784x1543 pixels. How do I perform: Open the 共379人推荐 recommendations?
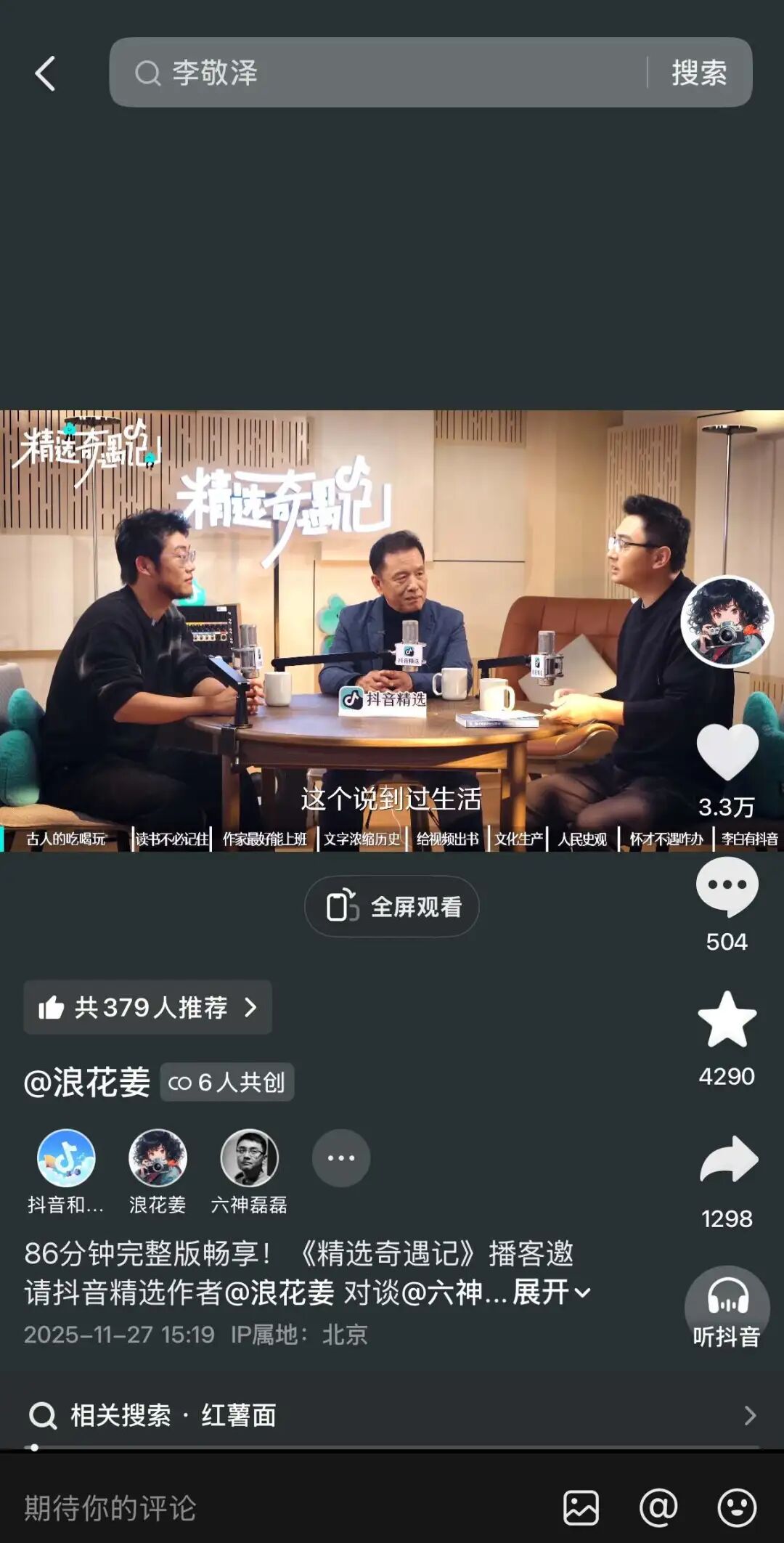(148, 1007)
